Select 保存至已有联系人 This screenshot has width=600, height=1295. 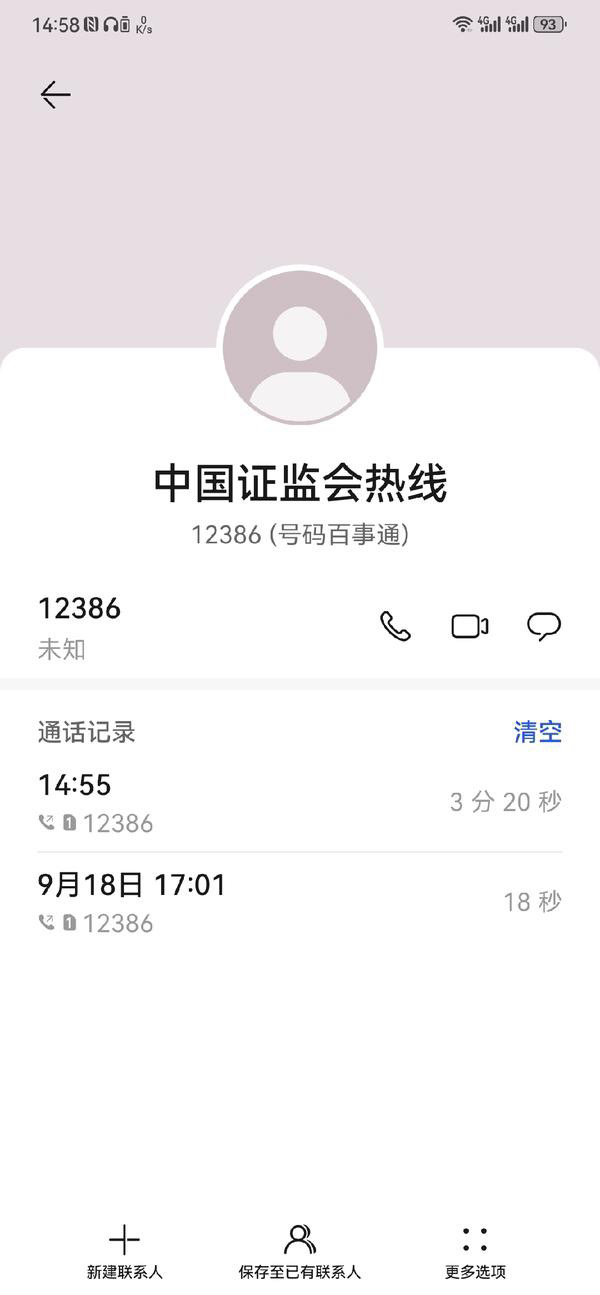300,1252
